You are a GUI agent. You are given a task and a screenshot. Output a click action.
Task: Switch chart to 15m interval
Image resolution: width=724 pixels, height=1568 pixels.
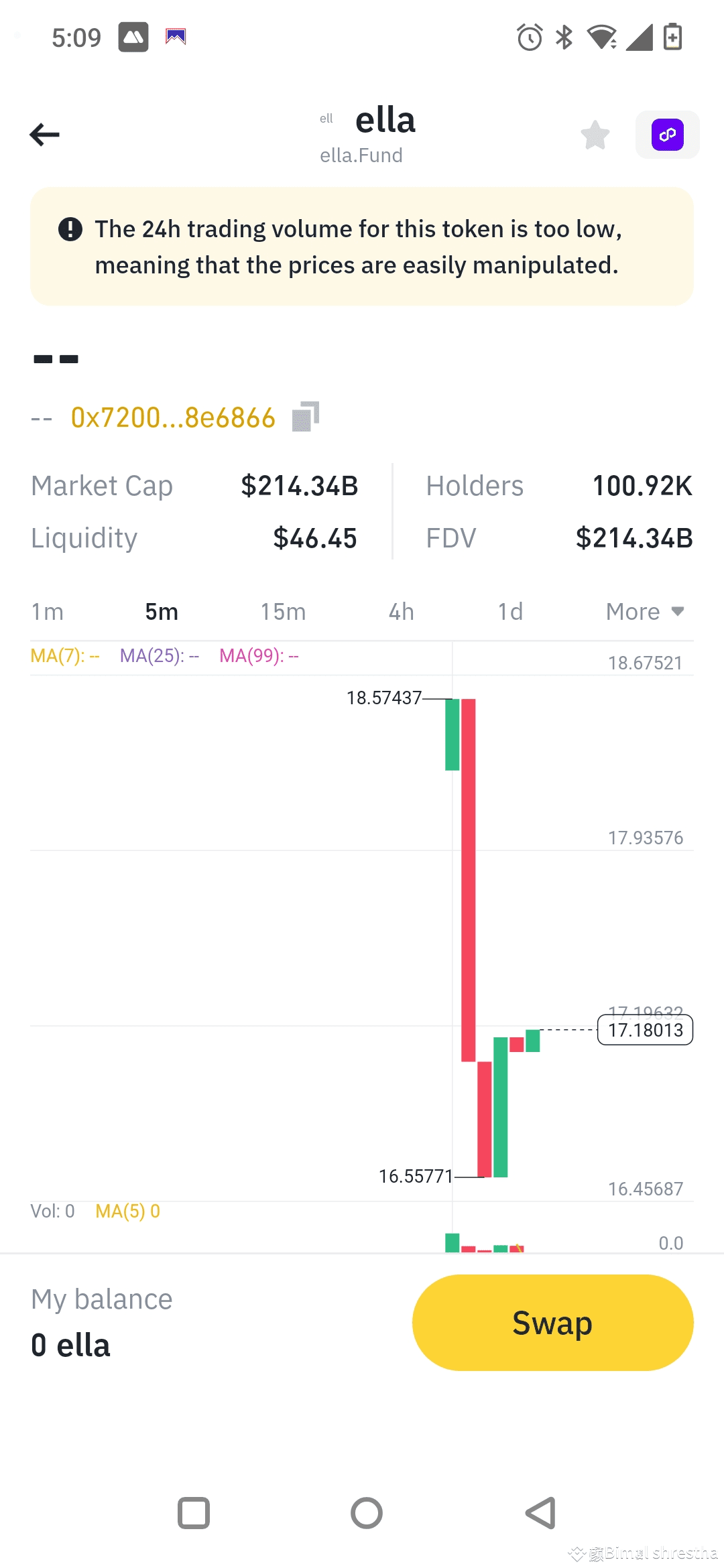(x=283, y=611)
